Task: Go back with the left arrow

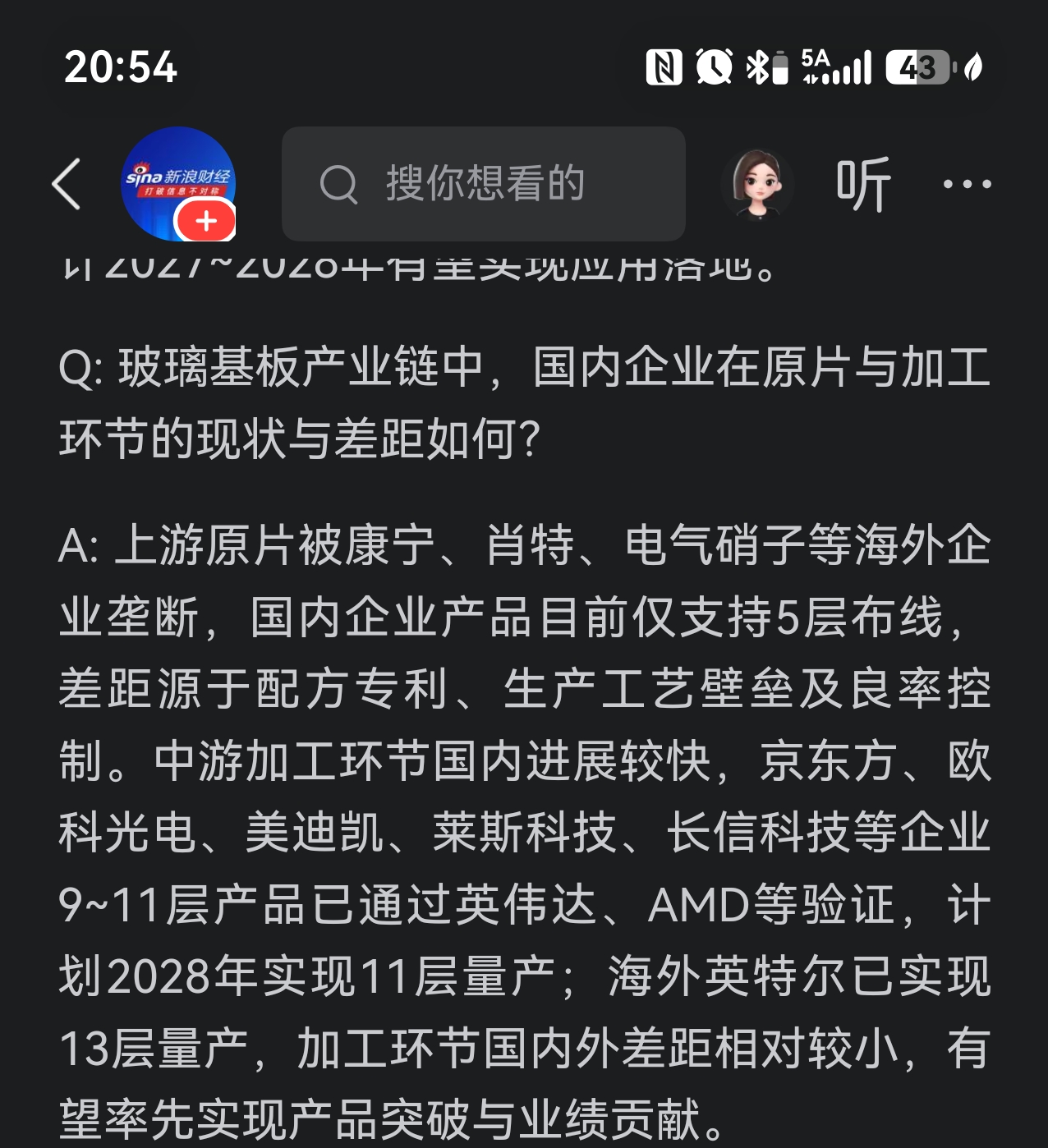Action: pos(67,184)
